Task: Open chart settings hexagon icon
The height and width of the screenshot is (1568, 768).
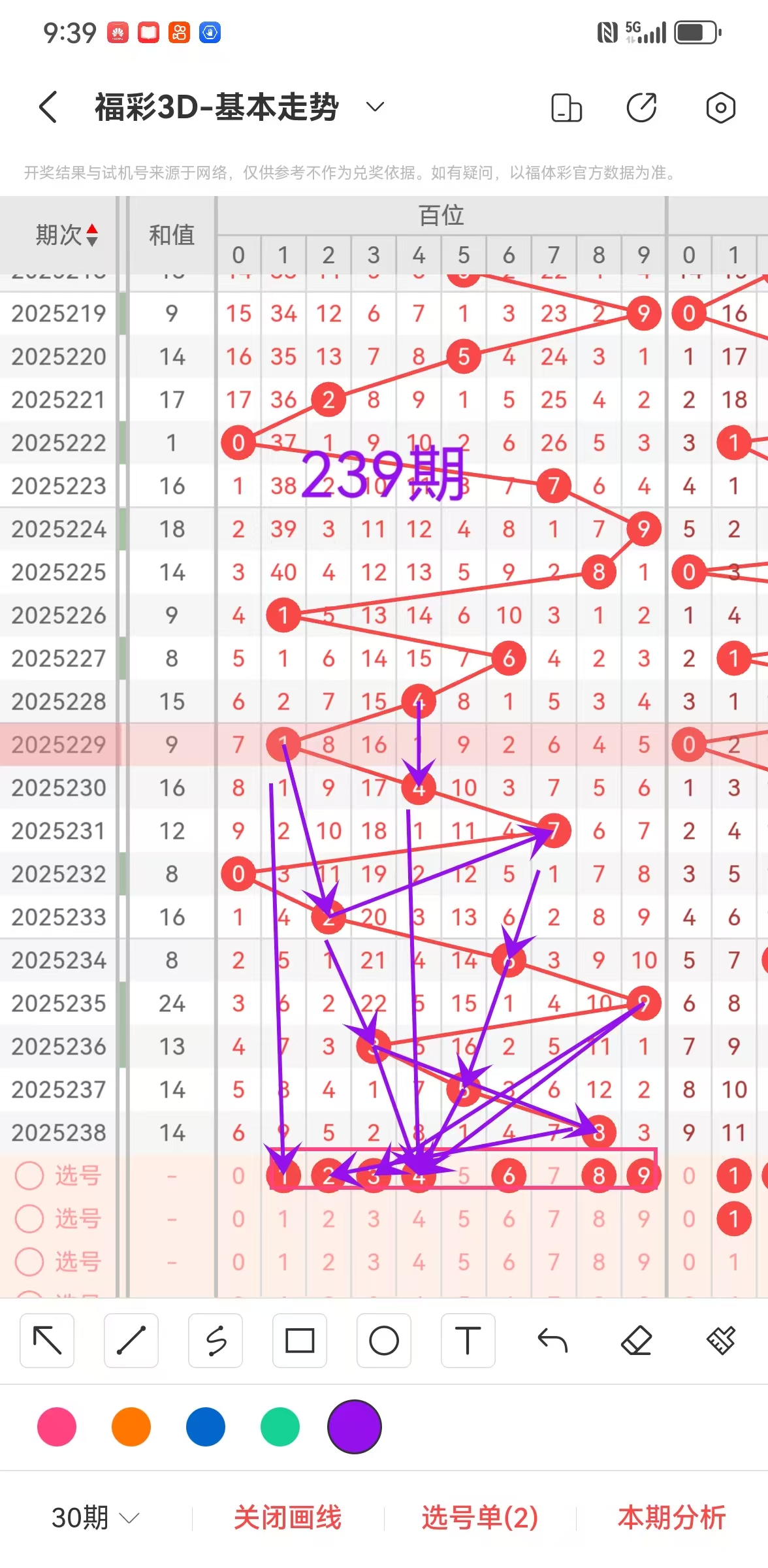Action: pyautogui.click(x=720, y=108)
